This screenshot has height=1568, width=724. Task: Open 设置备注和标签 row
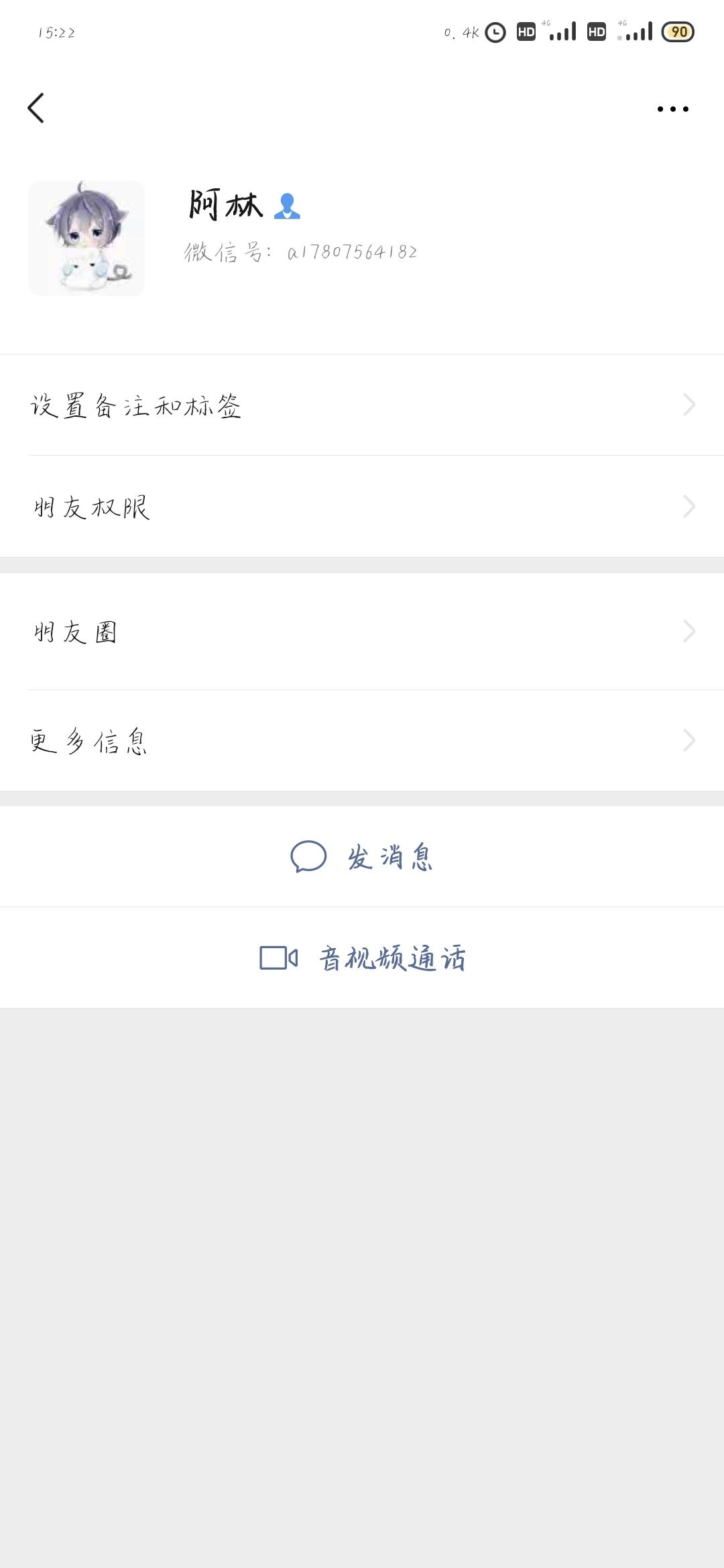click(362, 405)
